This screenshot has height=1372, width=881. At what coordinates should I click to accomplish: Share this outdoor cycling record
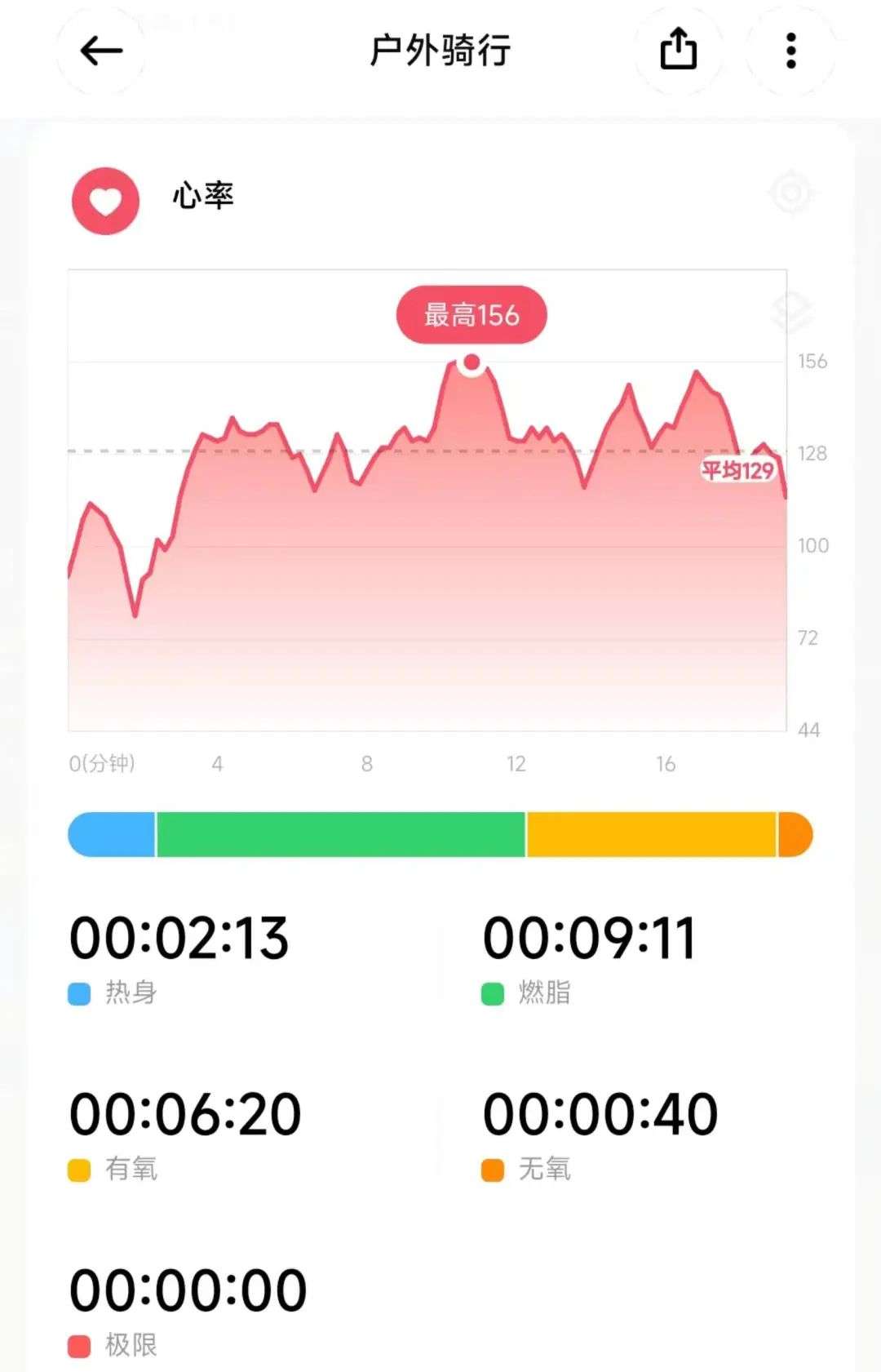(x=678, y=50)
